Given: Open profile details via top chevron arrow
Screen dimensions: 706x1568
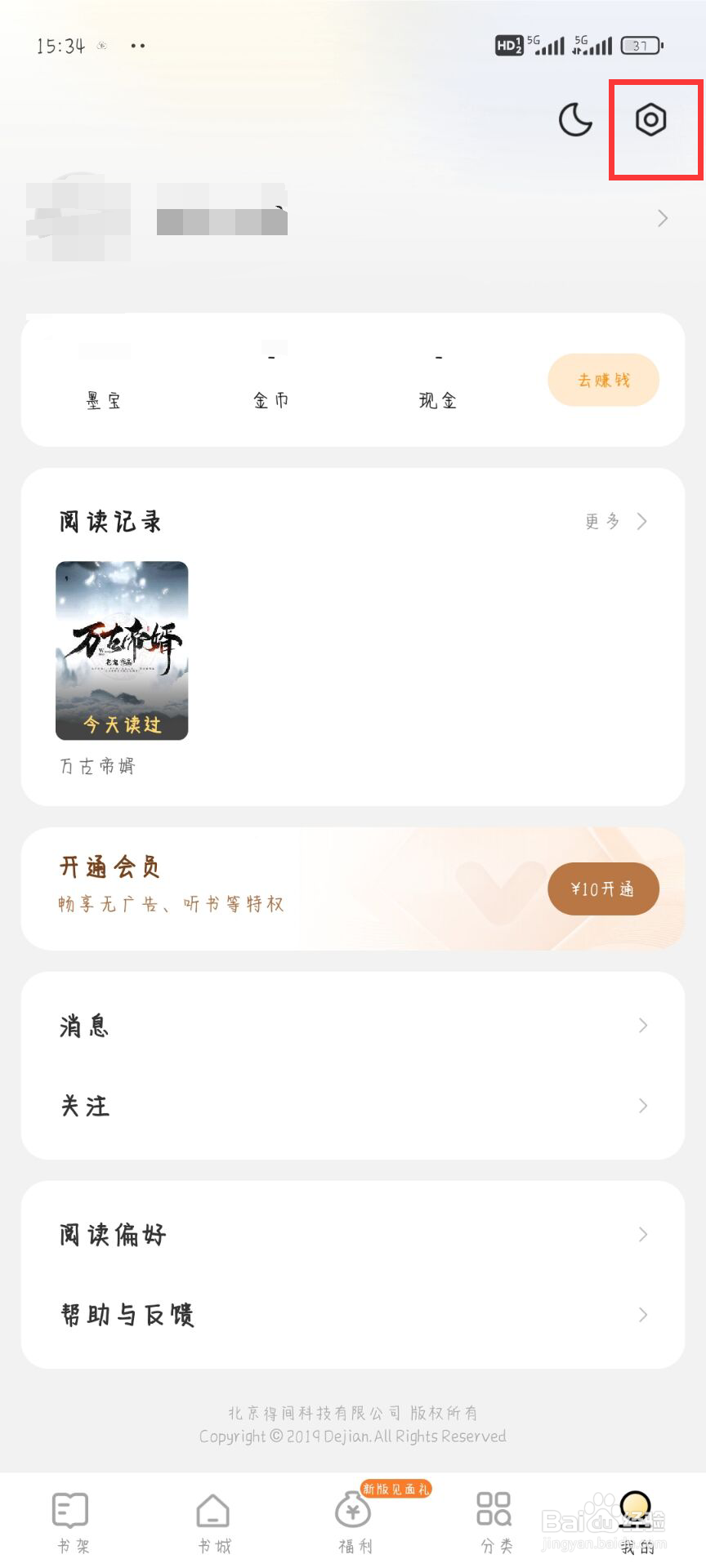Looking at the screenshot, I should [662, 218].
